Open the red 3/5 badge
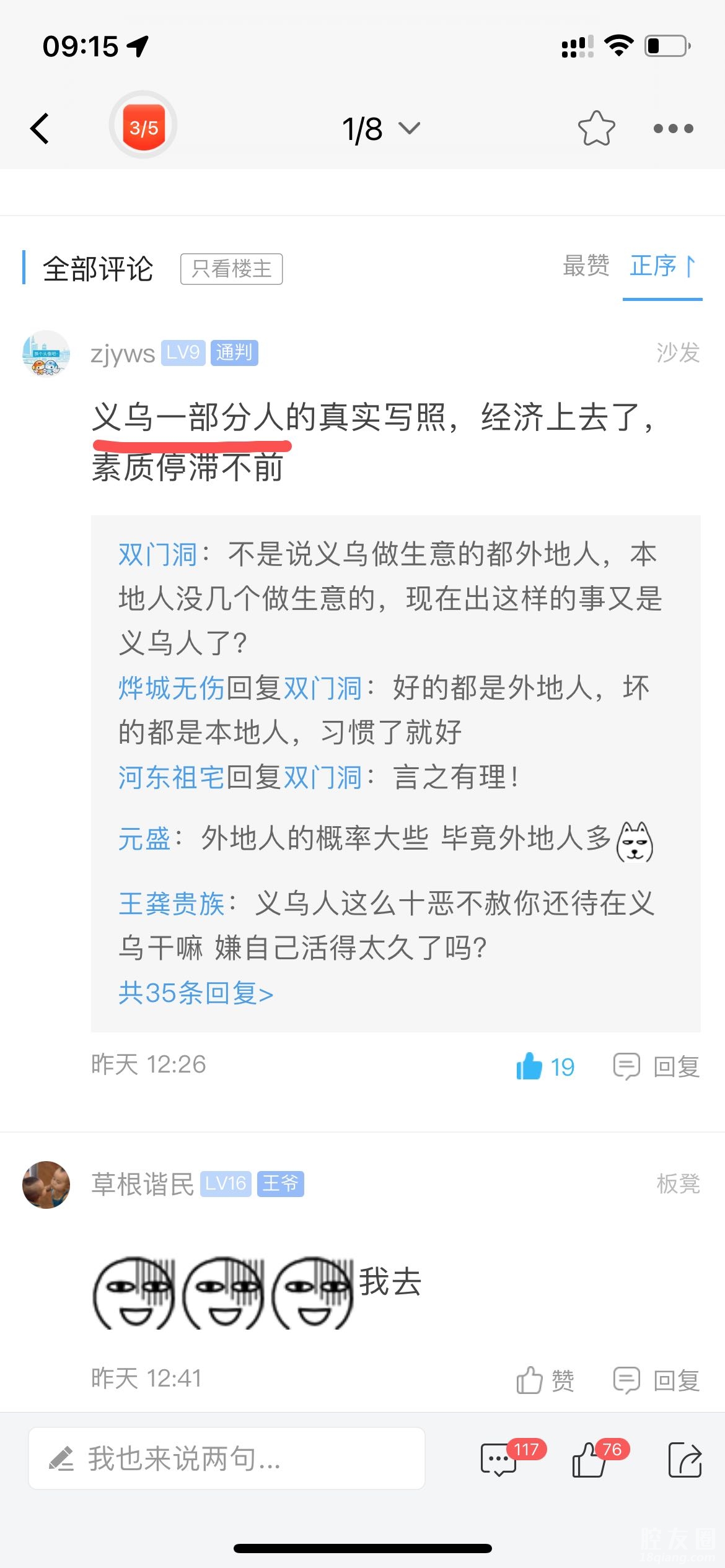This screenshot has width=725, height=1568. [143, 127]
